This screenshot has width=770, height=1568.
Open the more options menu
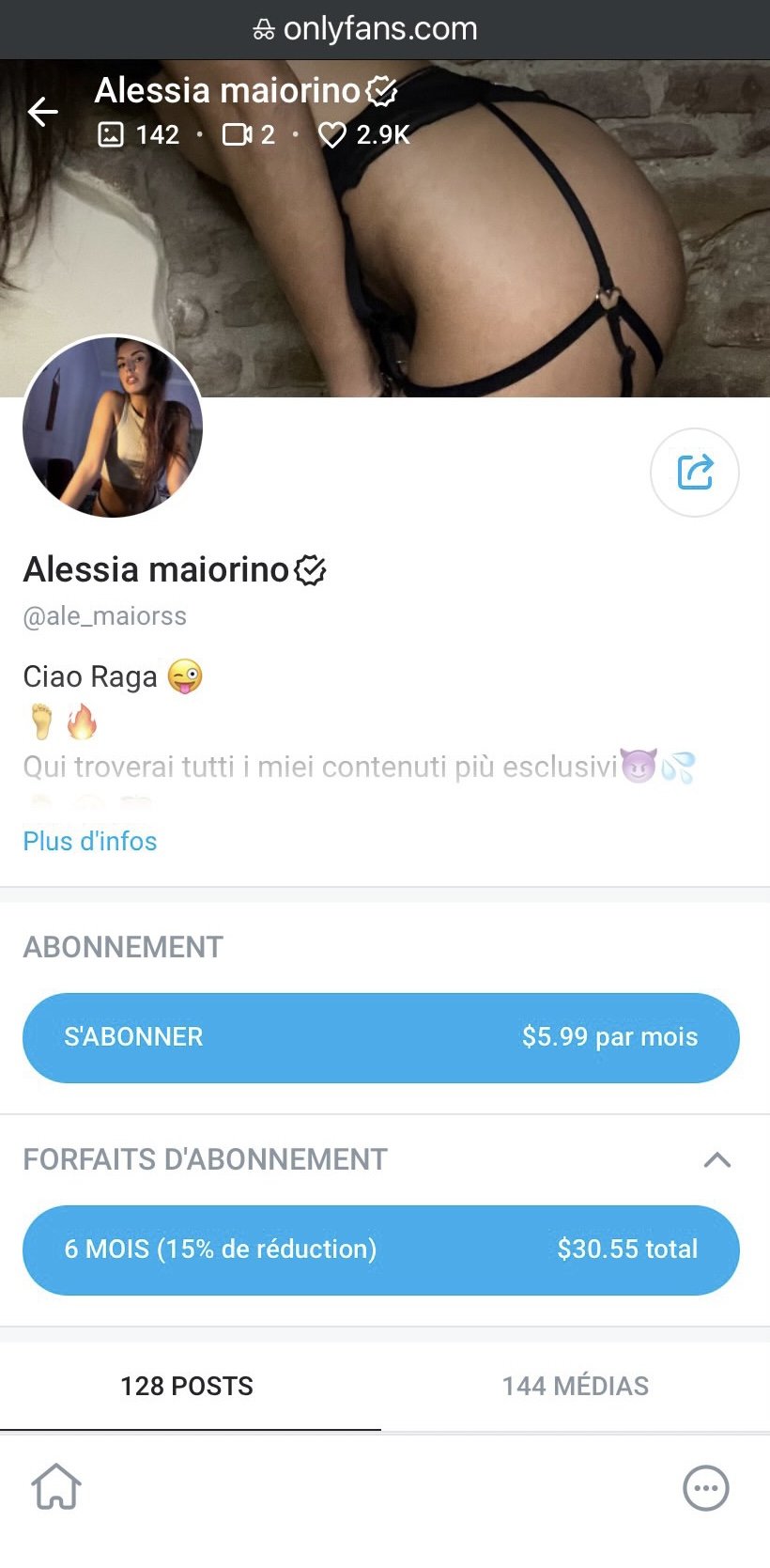705,1488
